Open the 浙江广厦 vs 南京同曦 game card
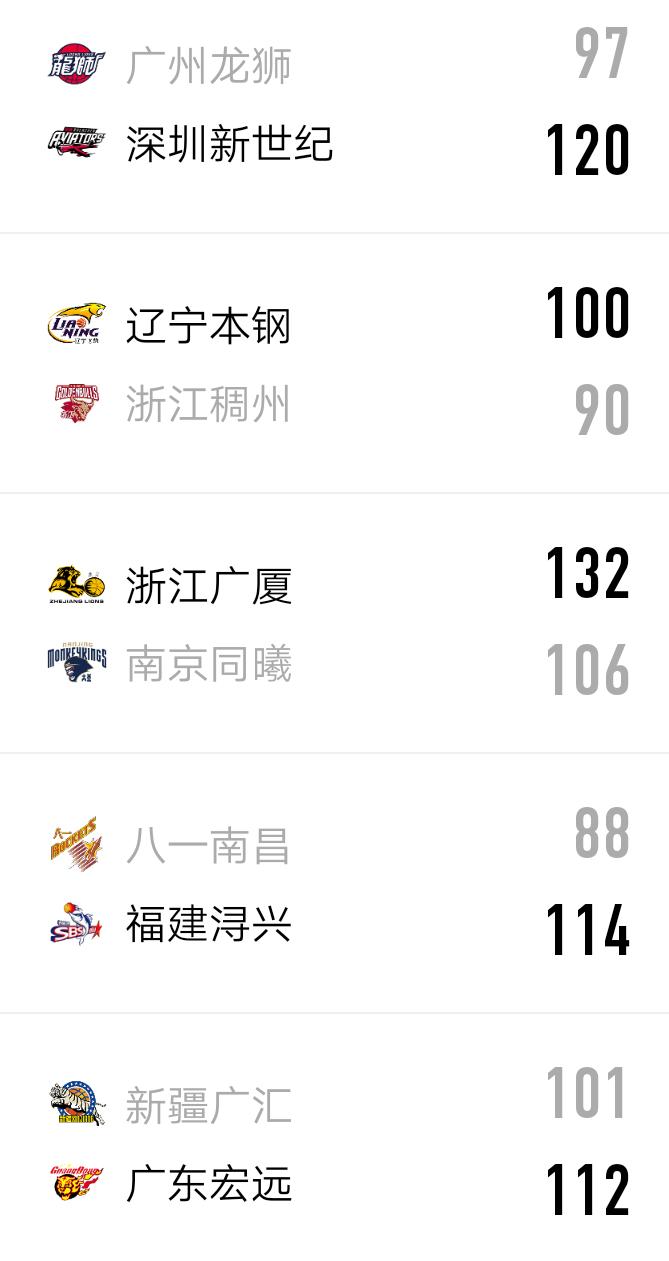 tap(334, 623)
